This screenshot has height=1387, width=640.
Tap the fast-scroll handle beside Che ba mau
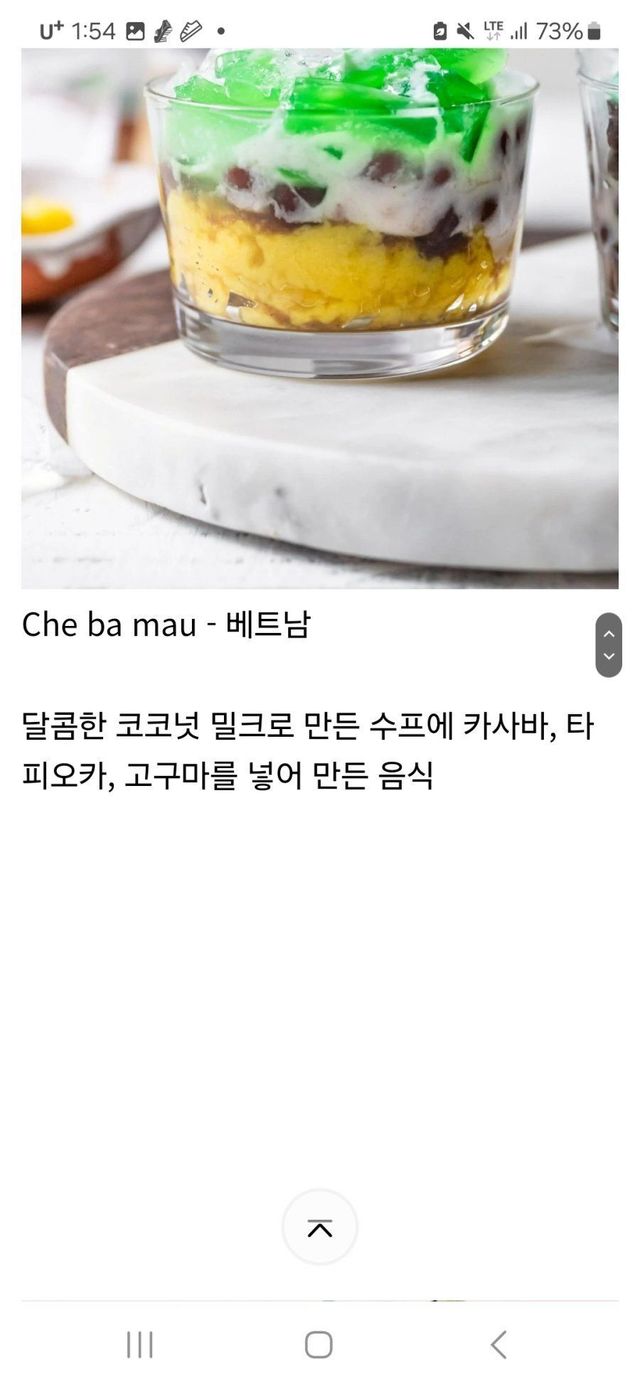click(608, 645)
